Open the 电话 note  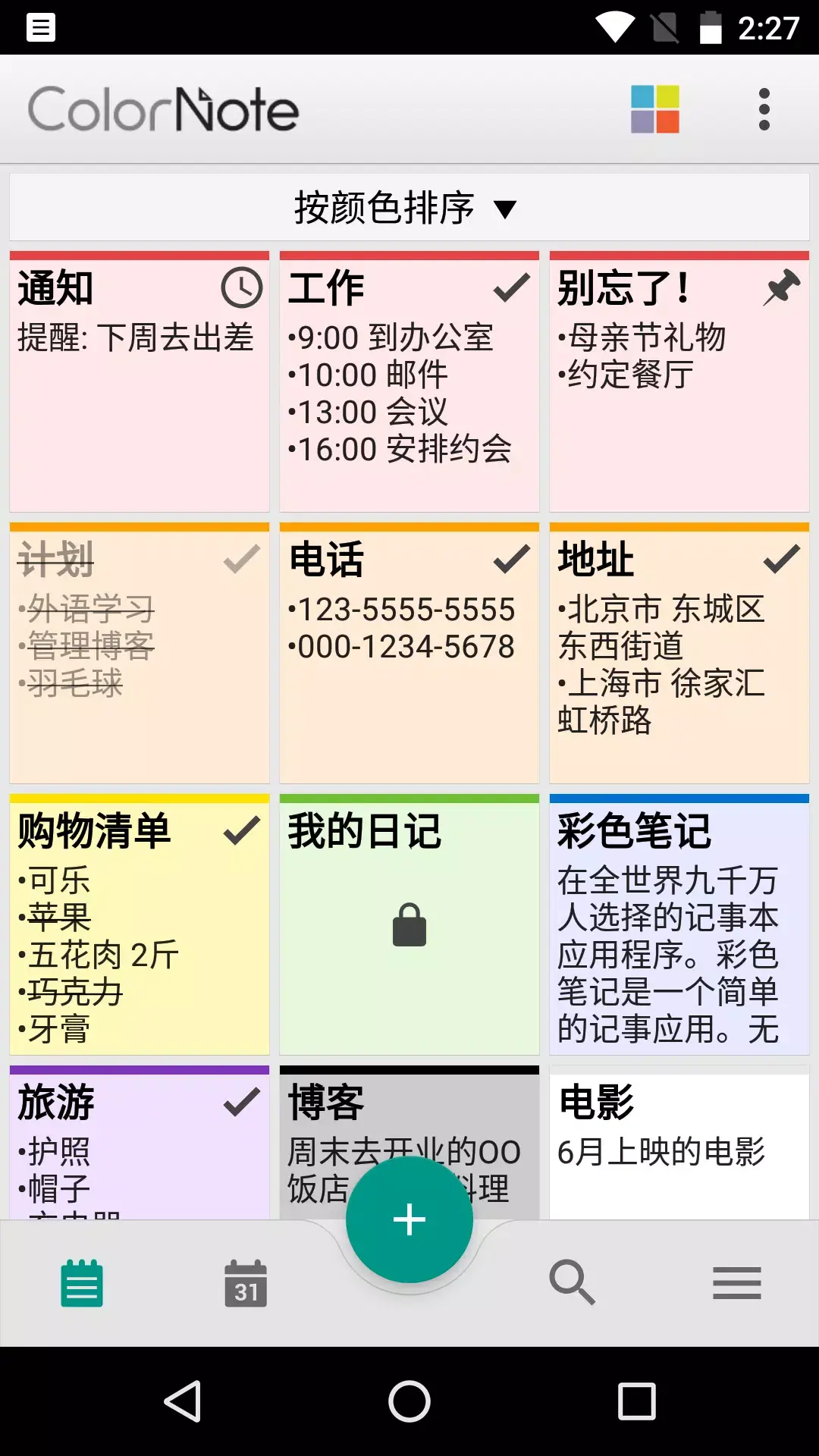tap(409, 654)
